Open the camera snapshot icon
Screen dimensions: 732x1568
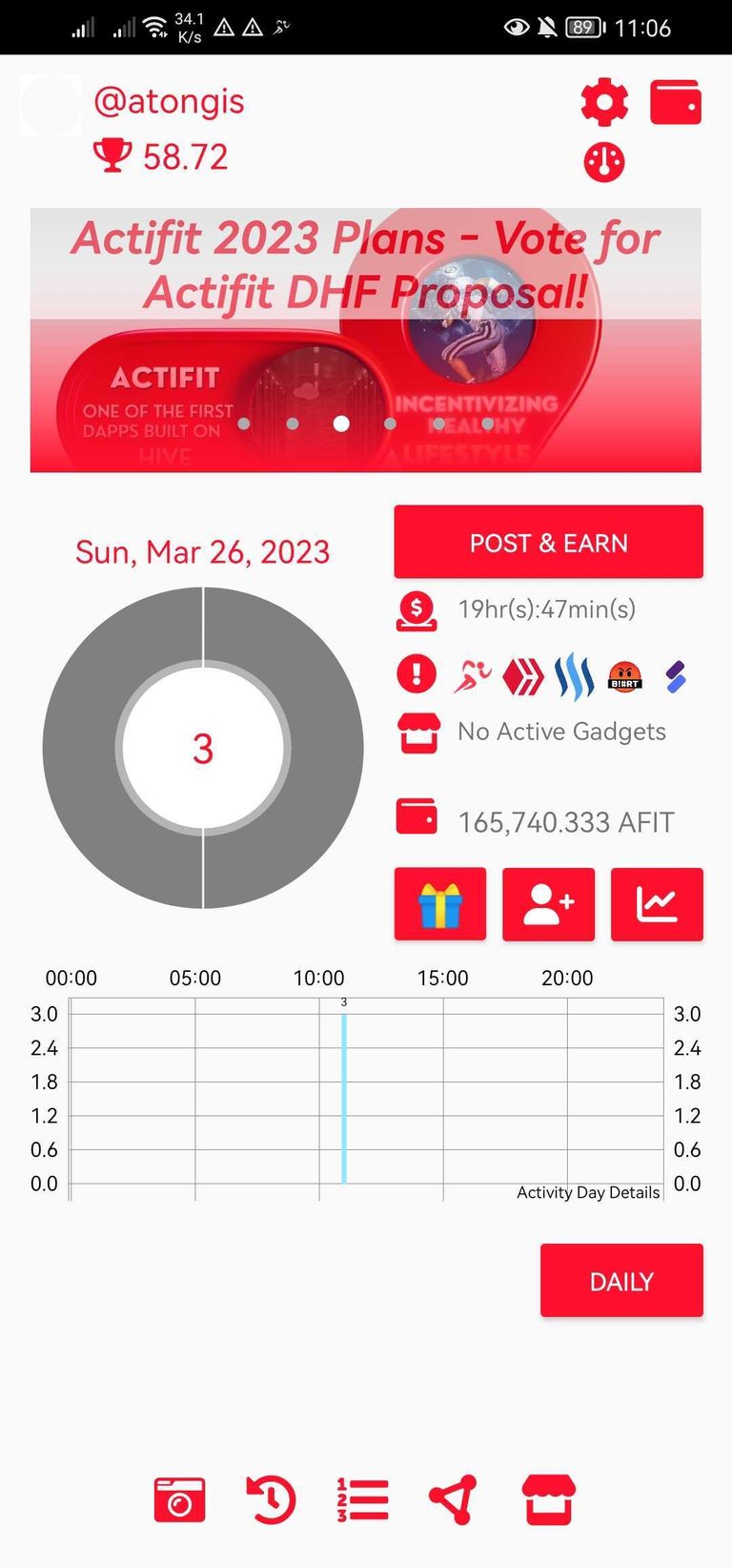point(179,1500)
